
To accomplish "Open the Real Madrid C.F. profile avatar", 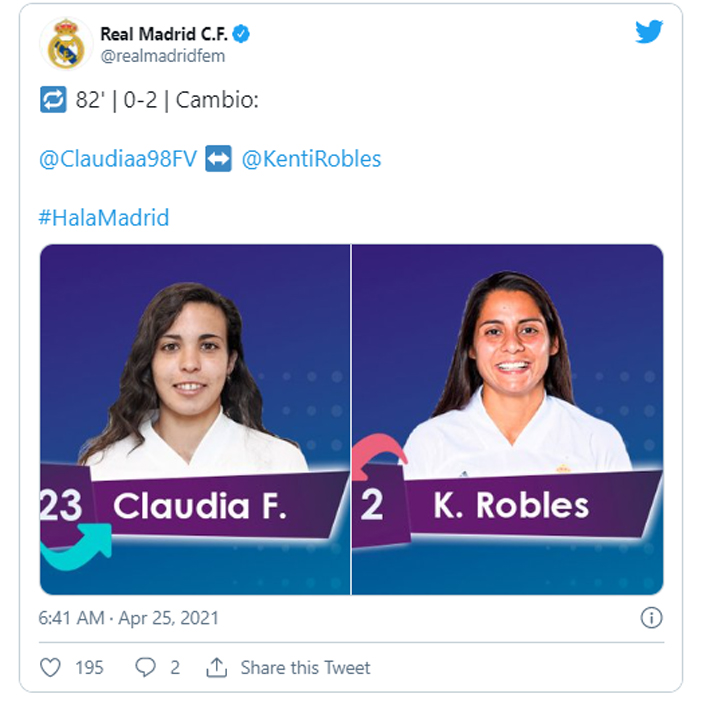I will point(67,45).
